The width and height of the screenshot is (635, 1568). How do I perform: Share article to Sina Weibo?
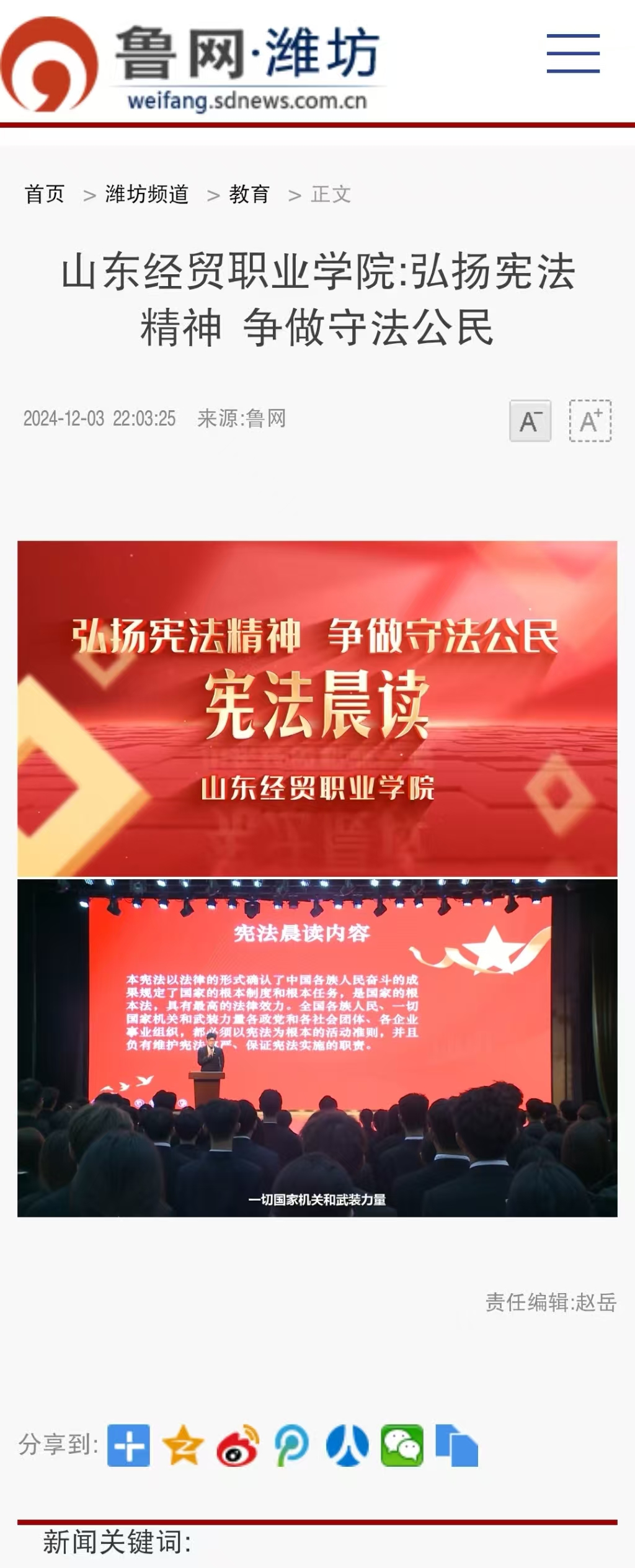[x=238, y=1445]
